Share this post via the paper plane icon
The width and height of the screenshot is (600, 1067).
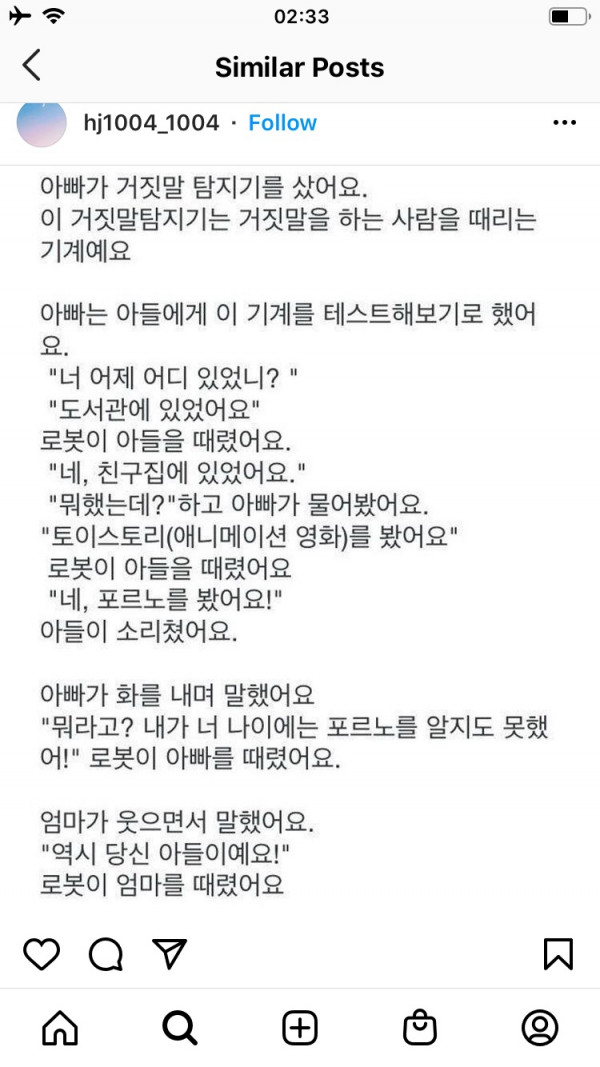169,954
